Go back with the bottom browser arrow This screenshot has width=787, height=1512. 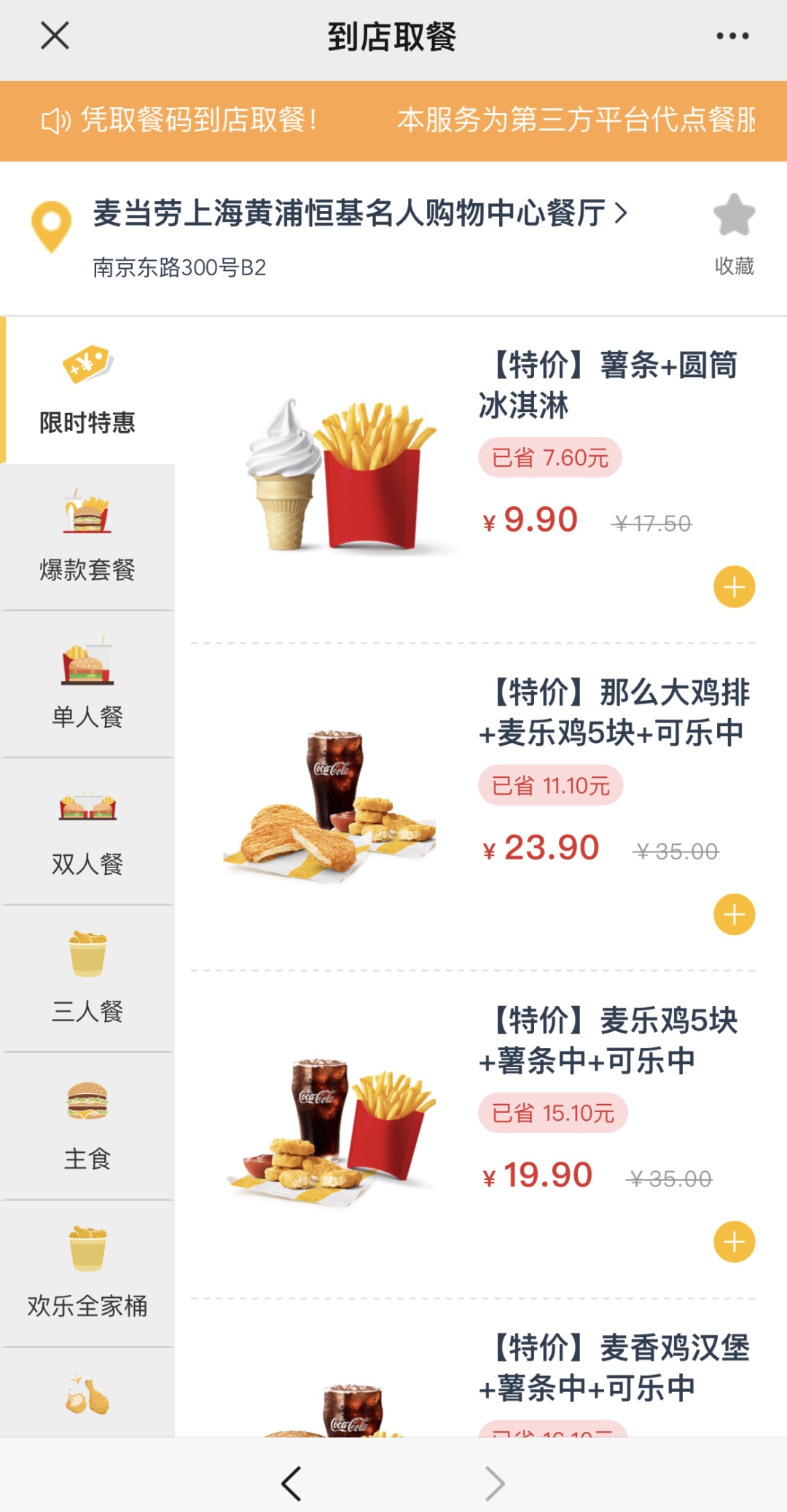coord(291,1483)
